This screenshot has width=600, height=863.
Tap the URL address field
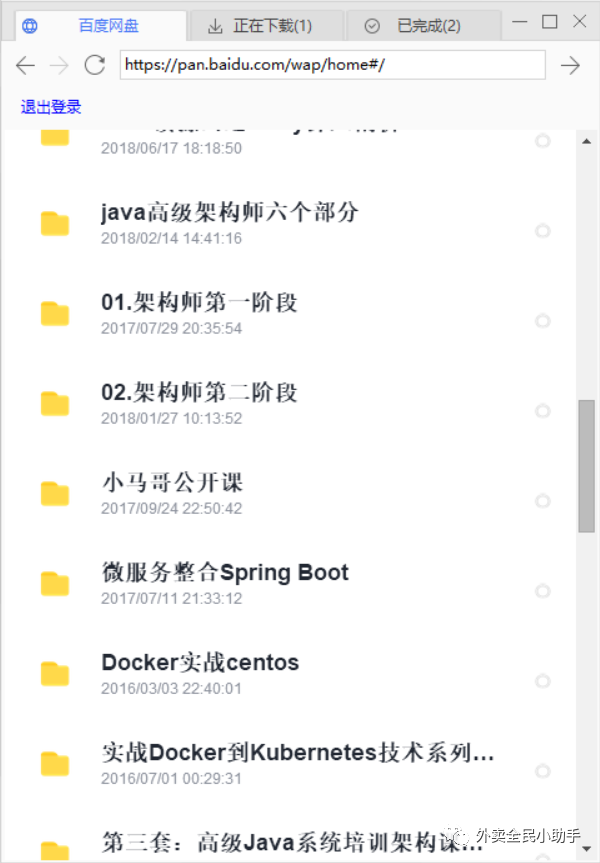332,65
